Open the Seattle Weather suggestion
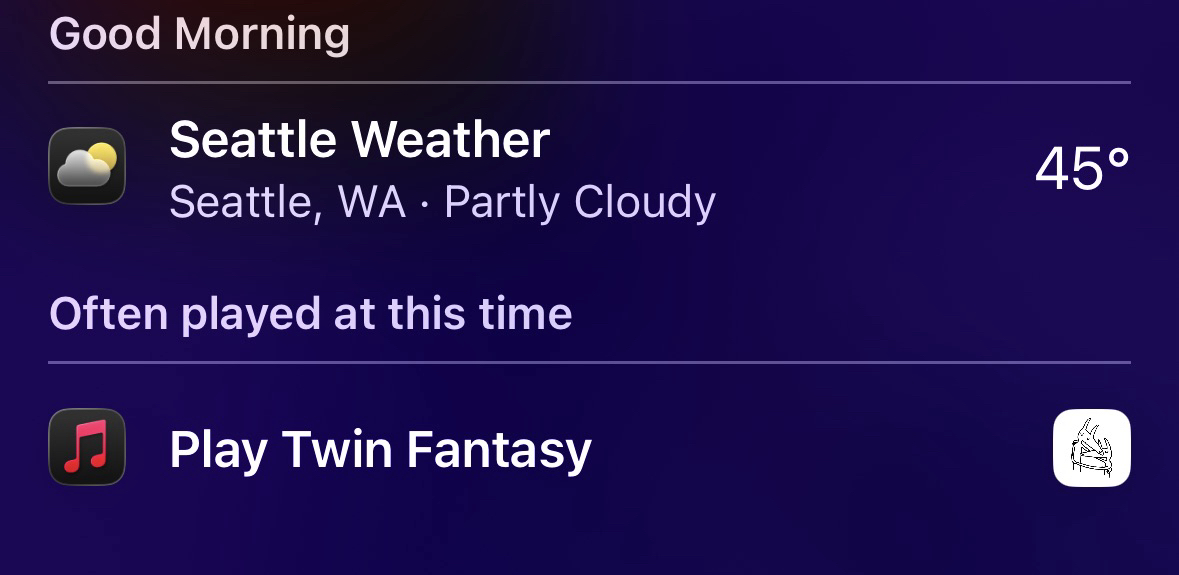The height and width of the screenshot is (575, 1179). tap(440, 168)
